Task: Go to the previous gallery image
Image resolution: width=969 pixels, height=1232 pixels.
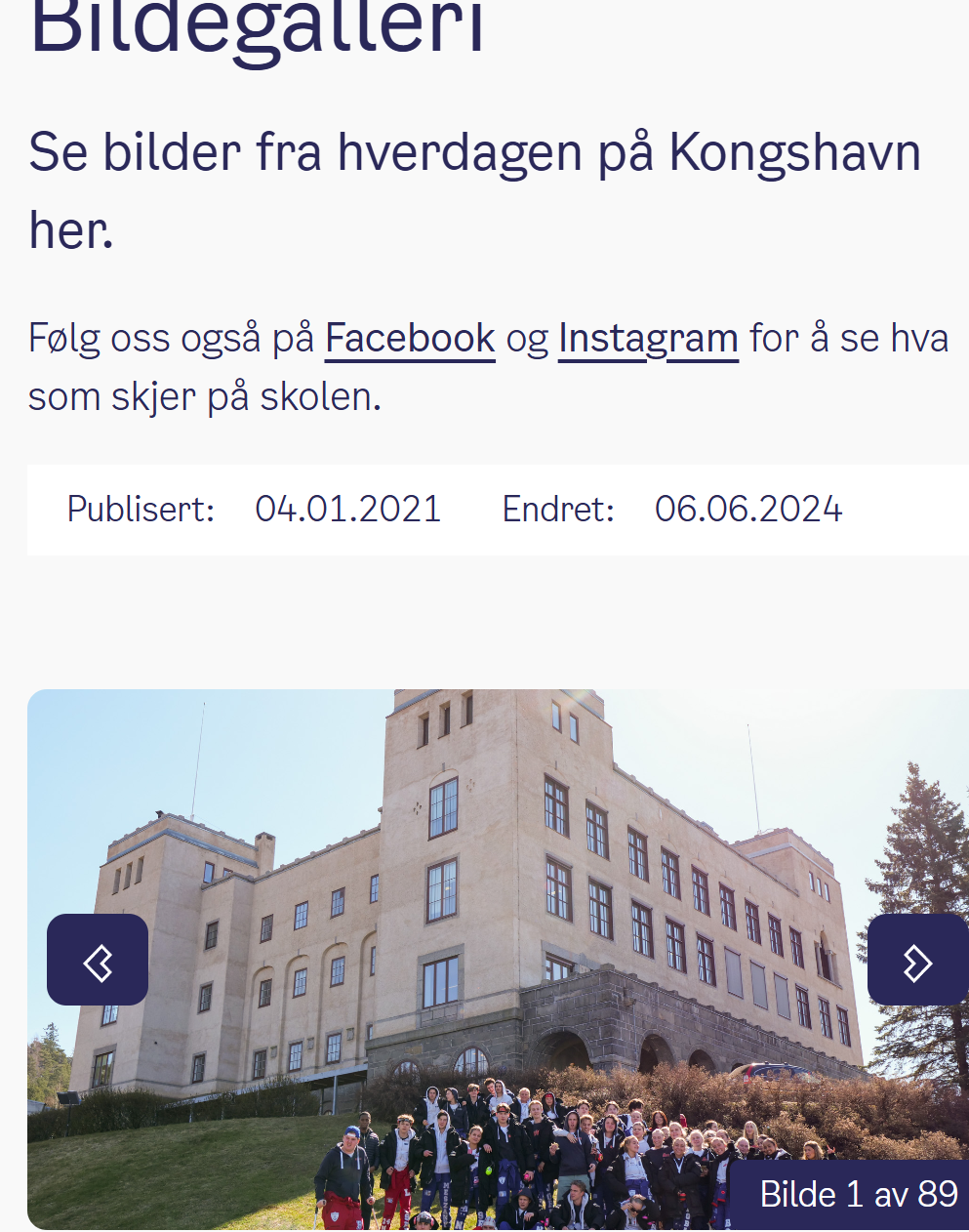Action: 98,960
